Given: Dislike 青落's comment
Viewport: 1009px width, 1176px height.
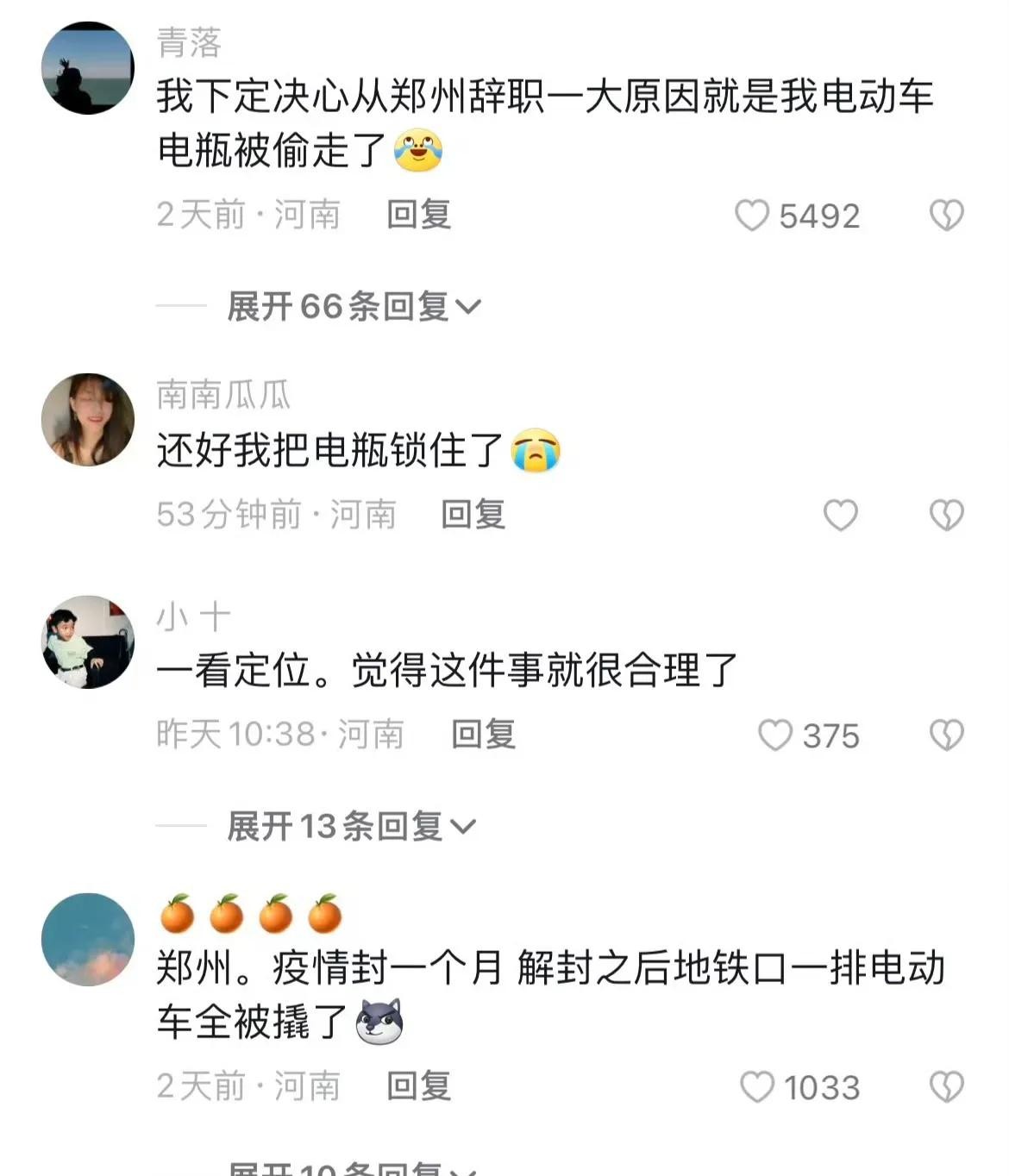Looking at the screenshot, I should [946, 216].
